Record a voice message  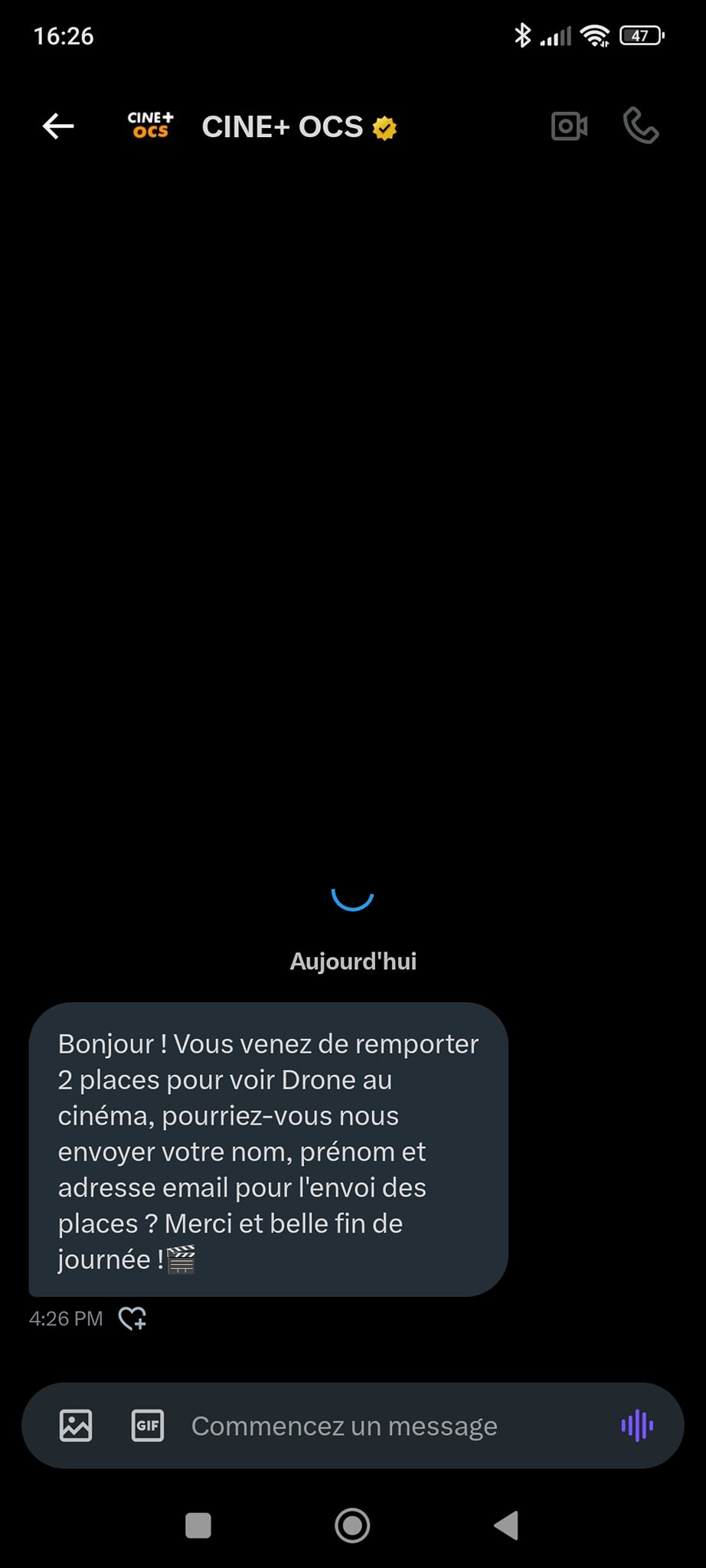637,1426
